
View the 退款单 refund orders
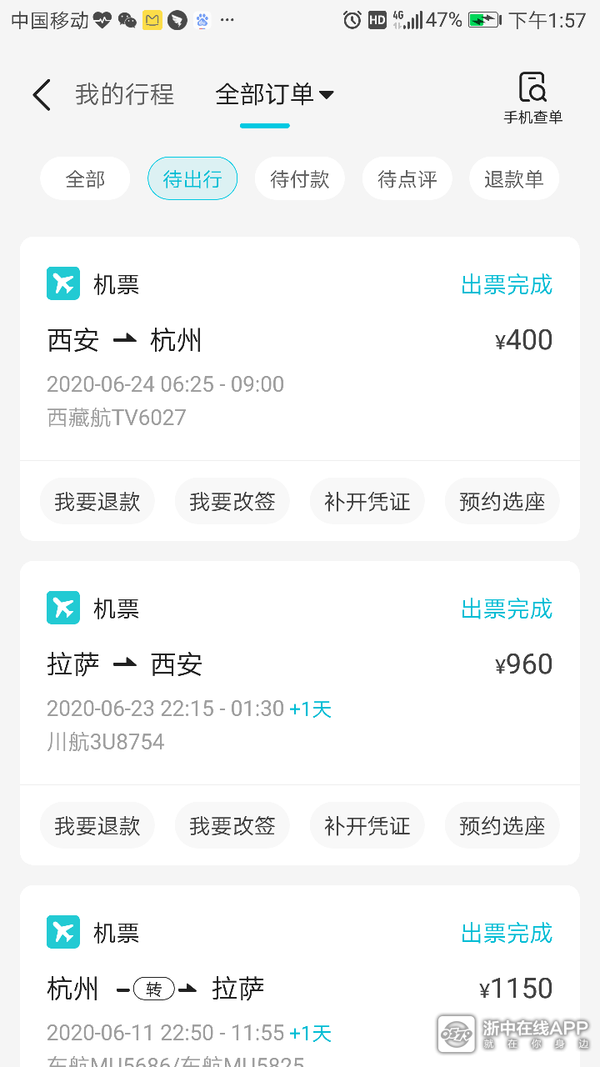click(x=514, y=180)
